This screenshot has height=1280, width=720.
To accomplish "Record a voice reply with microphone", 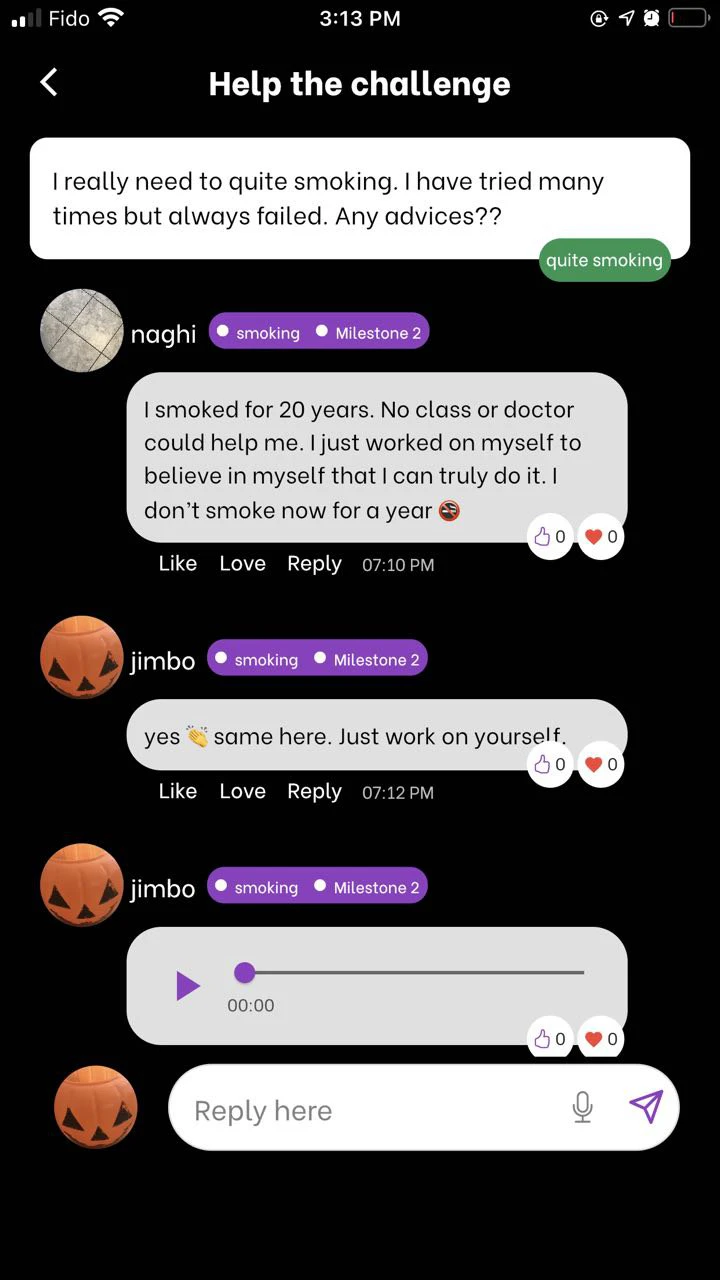I will (582, 1107).
